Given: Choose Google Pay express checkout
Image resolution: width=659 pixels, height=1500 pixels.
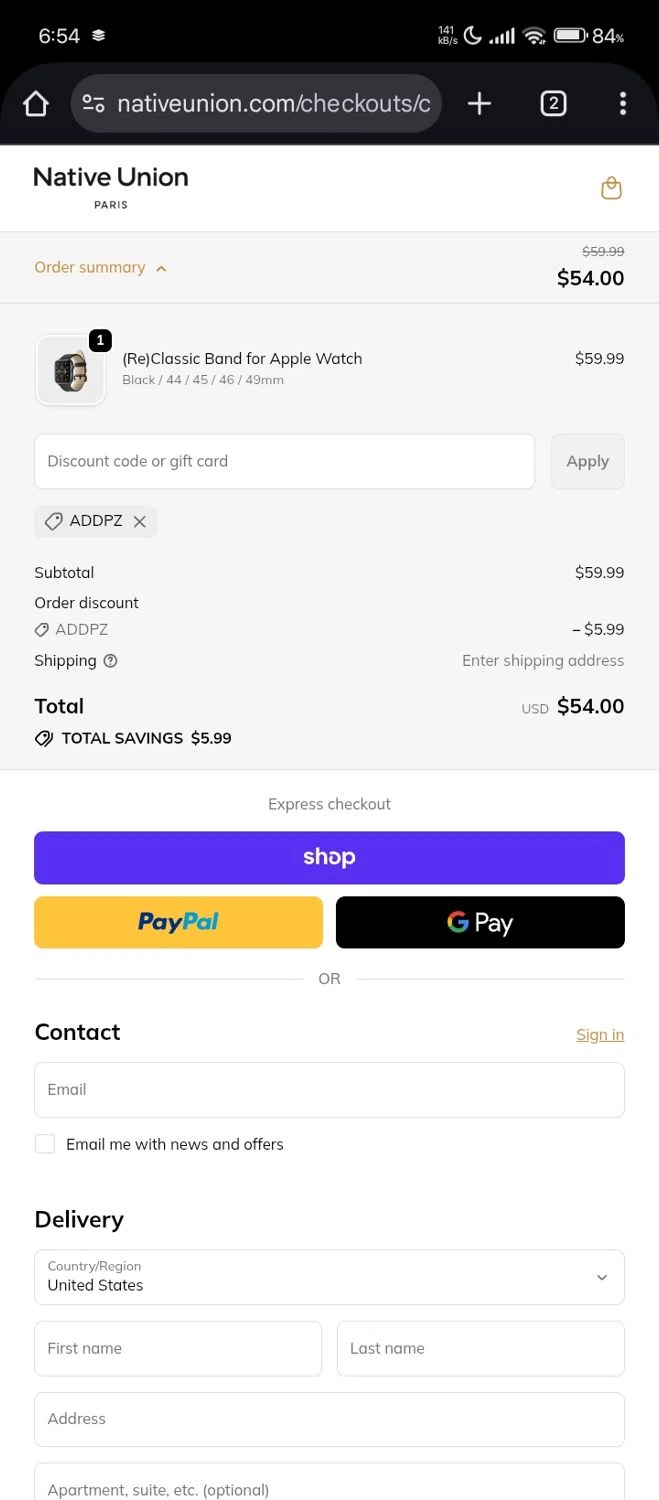Looking at the screenshot, I should (x=480, y=922).
